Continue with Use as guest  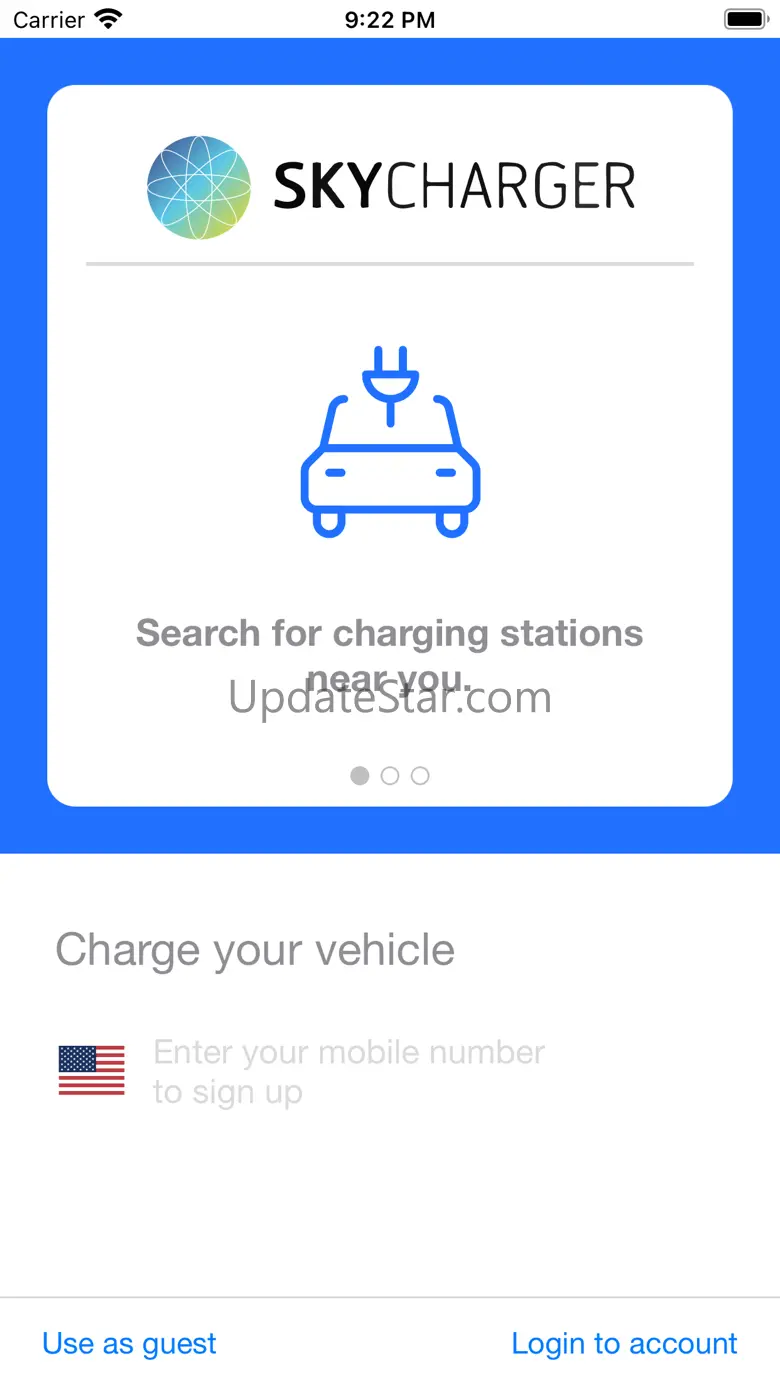[x=129, y=1343]
